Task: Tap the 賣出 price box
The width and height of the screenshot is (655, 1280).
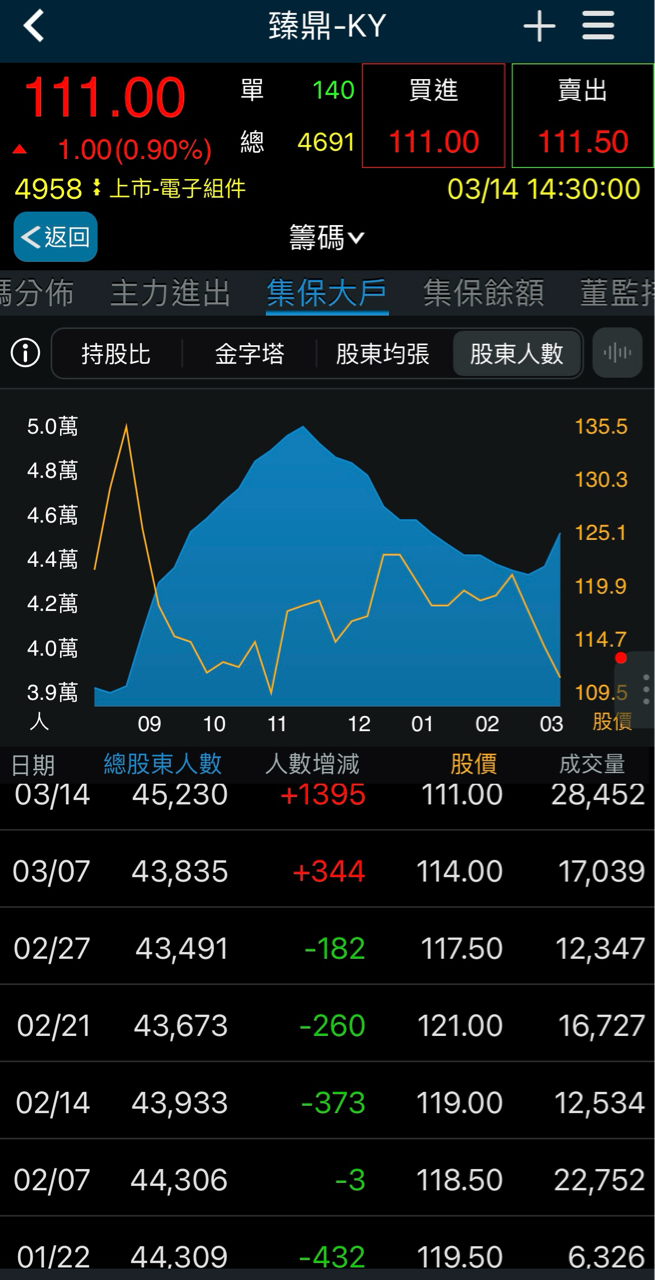Action: click(582, 116)
